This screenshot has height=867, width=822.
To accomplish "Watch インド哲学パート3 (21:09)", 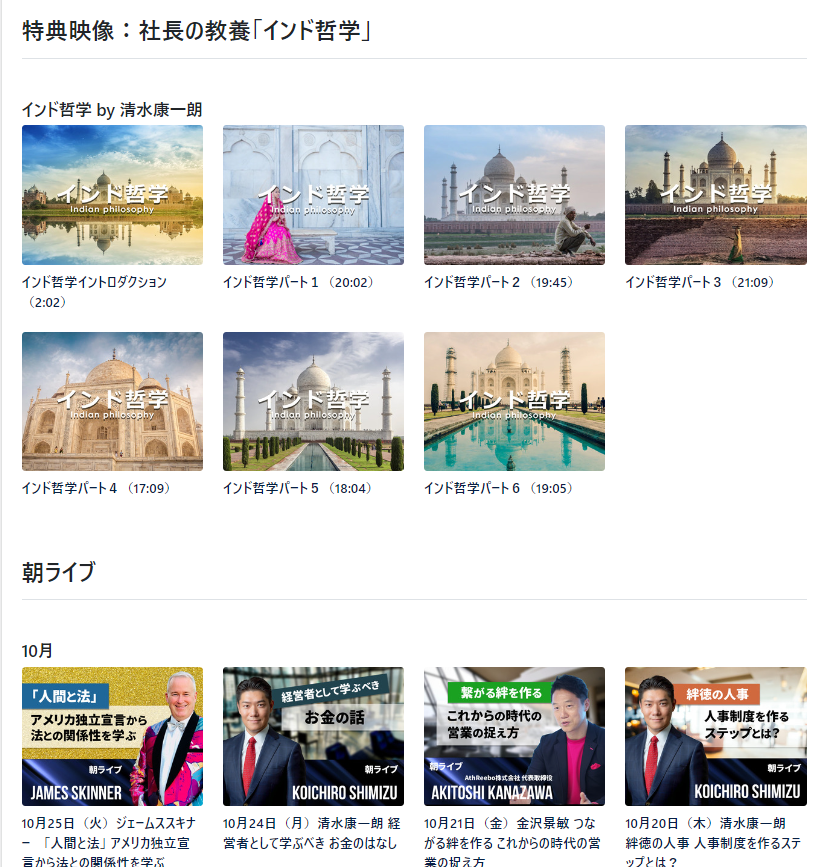I will pos(715,195).
